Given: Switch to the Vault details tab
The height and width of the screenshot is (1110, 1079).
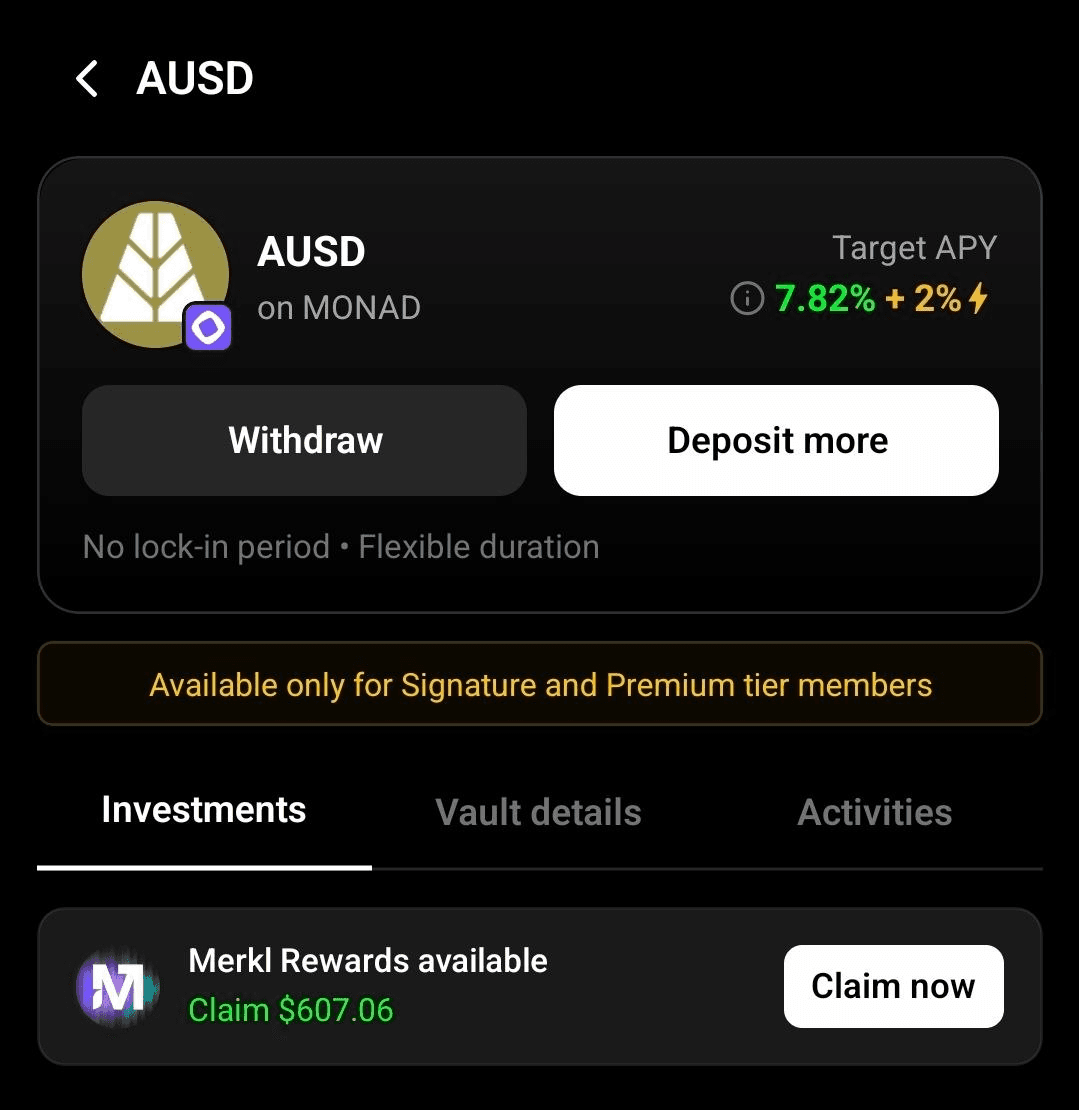Looking at the screenshot, I should 539,813.
